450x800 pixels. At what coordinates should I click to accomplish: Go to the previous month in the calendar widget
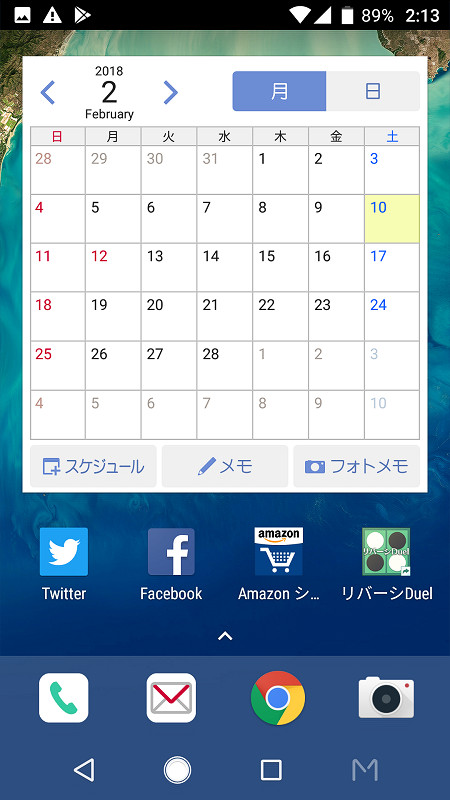(x=47, y=92)
